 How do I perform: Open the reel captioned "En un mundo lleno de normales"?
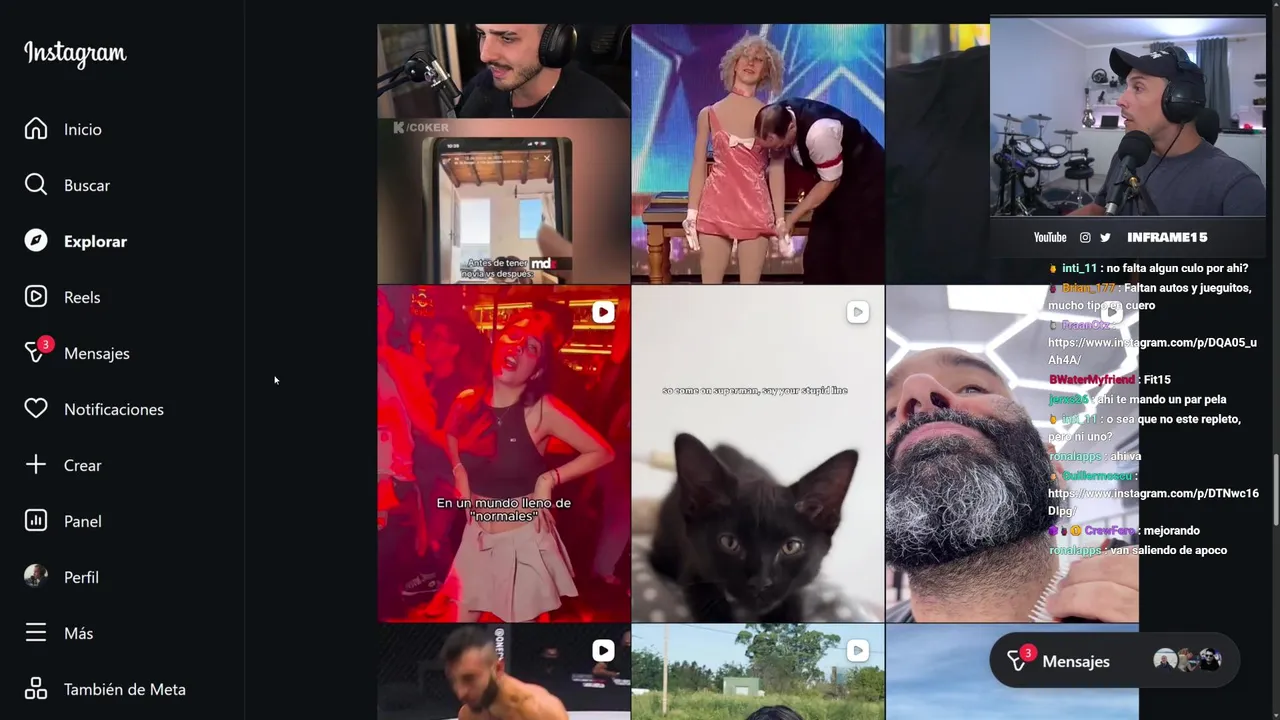503,453
